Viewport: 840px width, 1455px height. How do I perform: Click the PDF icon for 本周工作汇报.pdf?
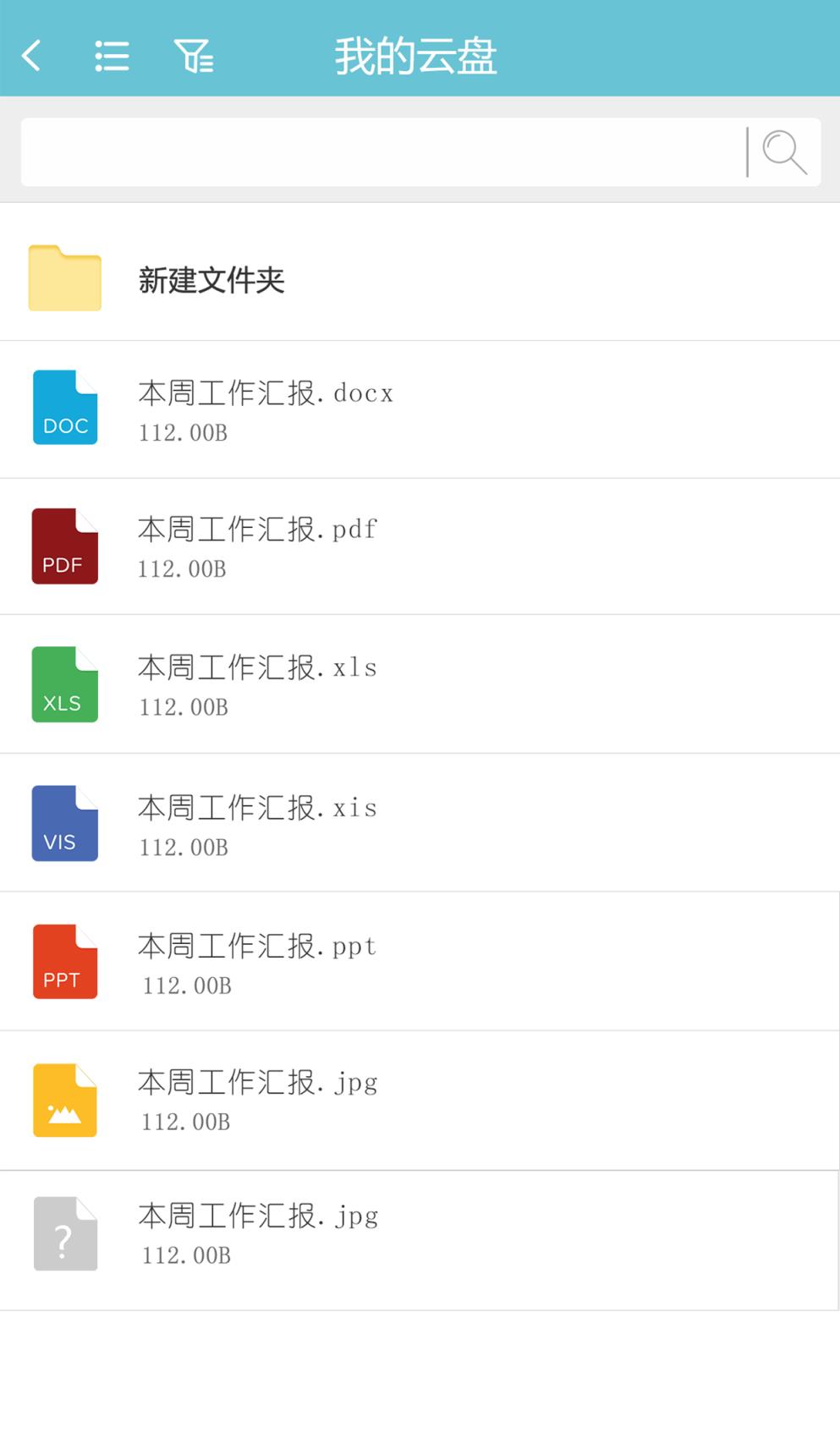(x=64, y=546)
